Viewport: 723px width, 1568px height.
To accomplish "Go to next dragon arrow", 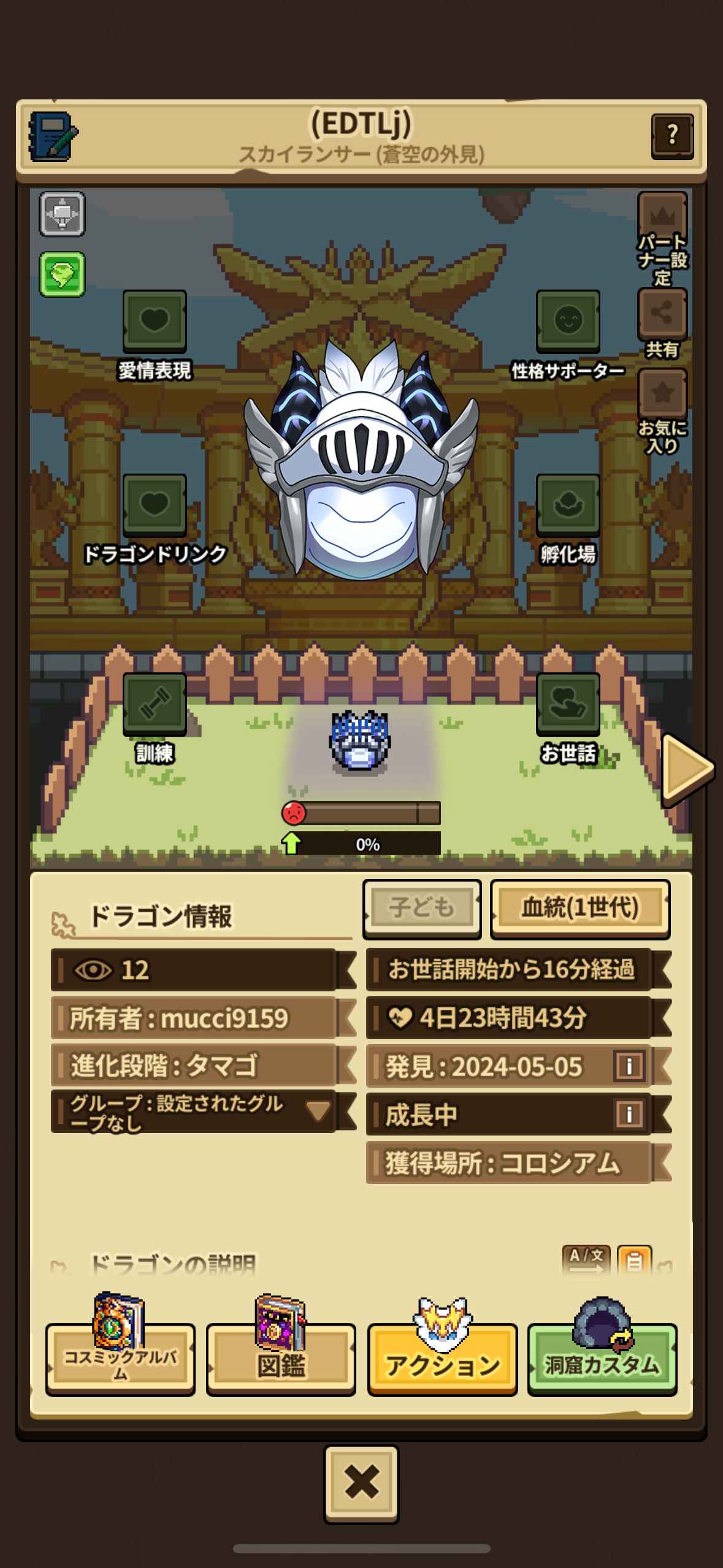I will click(687, 768).
